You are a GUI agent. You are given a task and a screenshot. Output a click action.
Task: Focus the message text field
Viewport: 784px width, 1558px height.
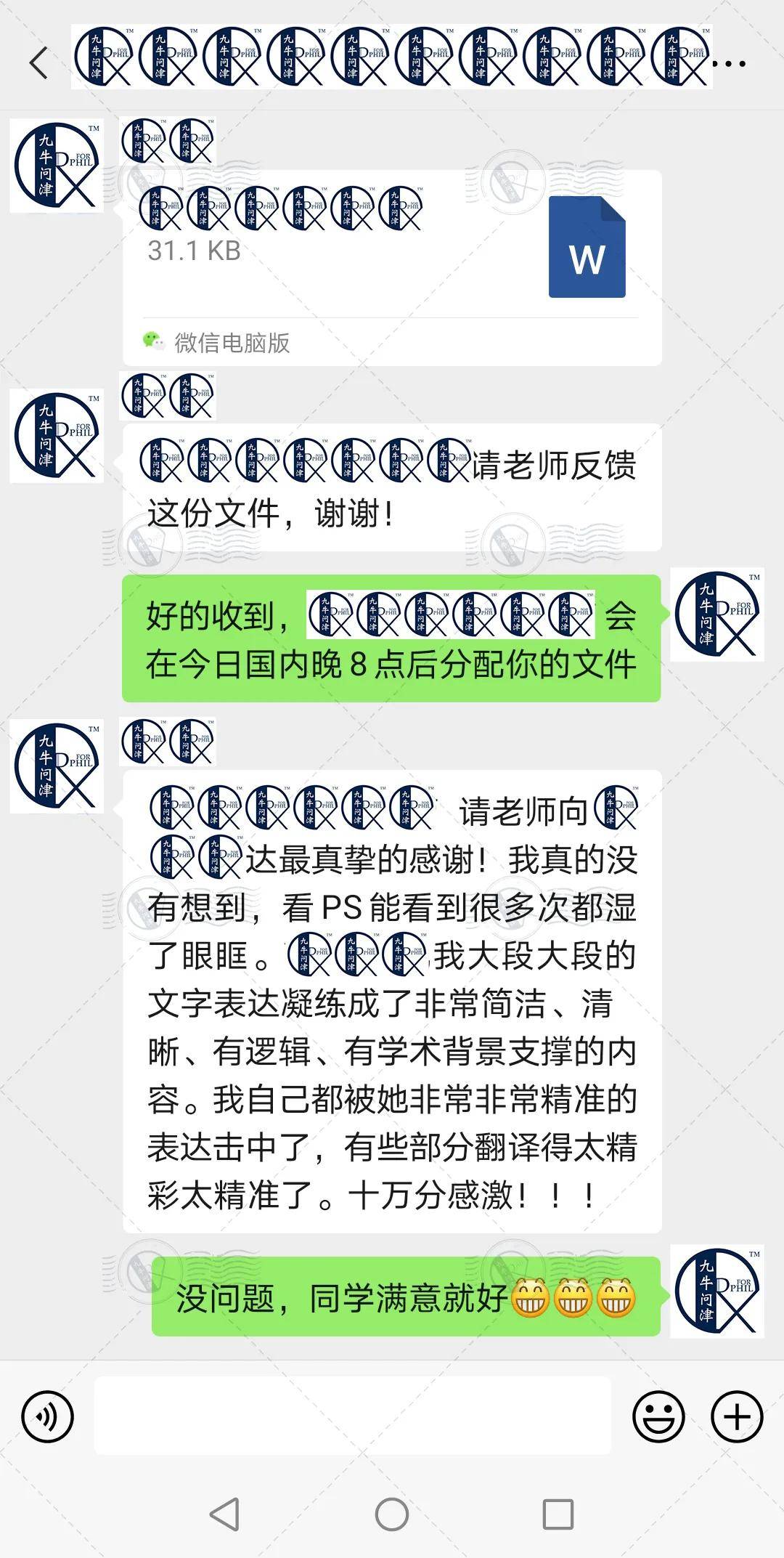coord(353,1416)
